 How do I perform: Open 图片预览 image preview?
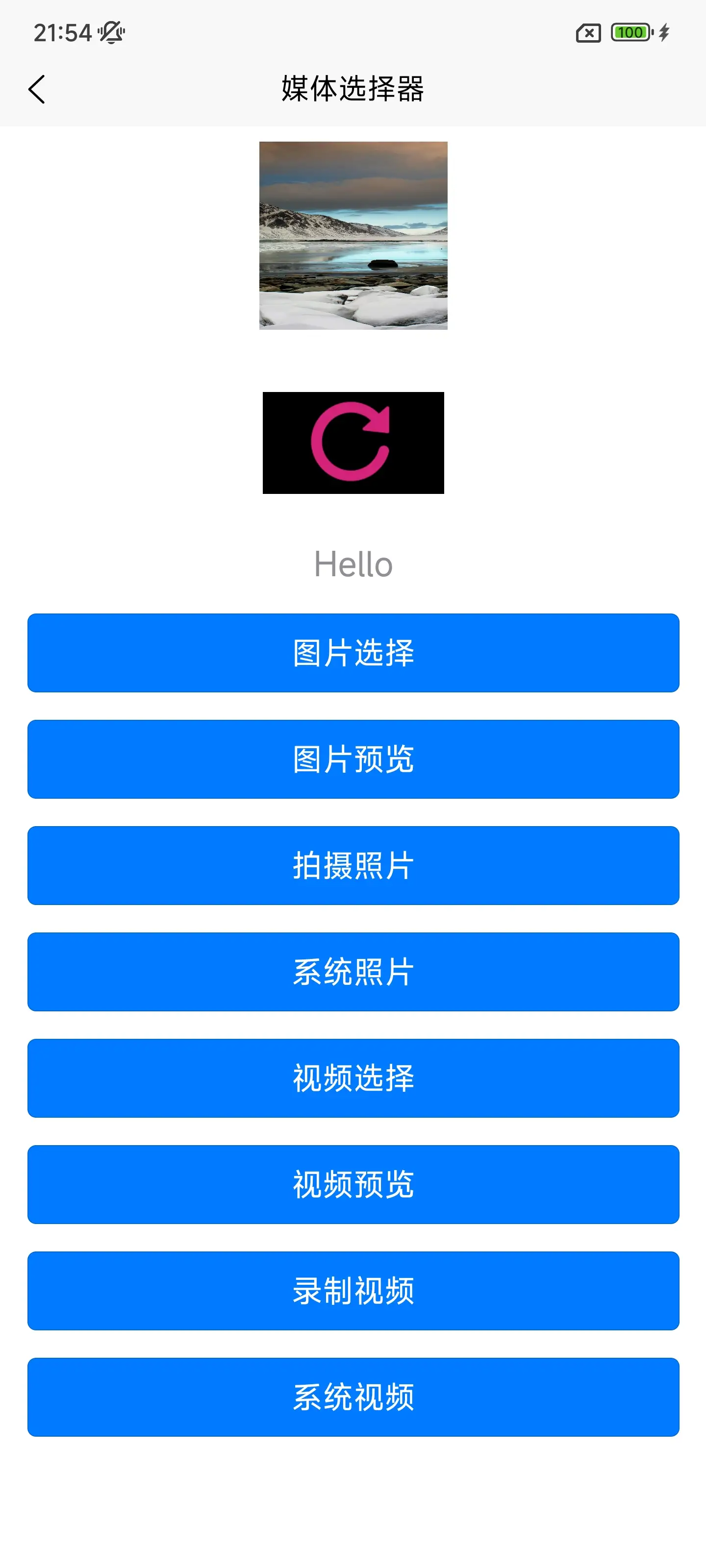353,759
